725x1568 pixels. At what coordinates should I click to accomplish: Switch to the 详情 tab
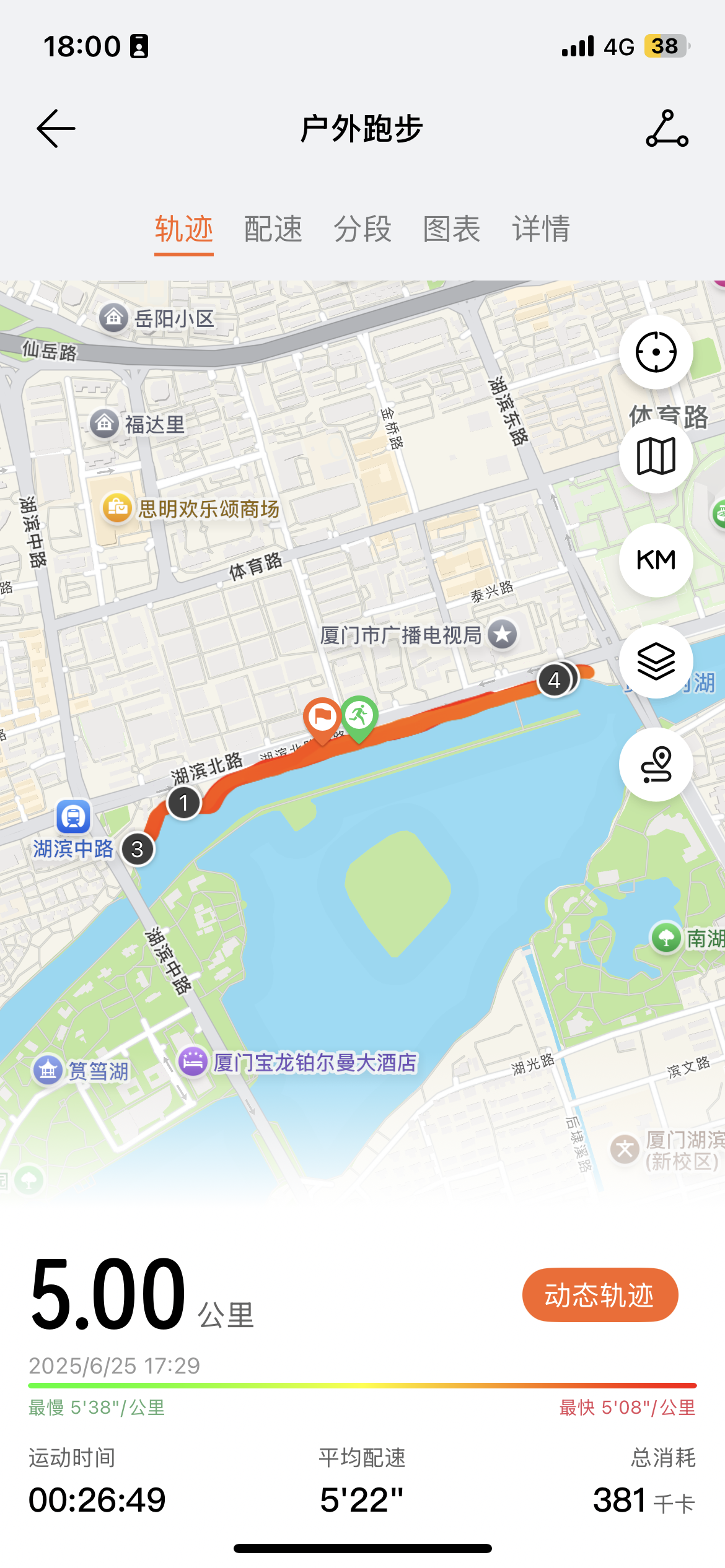(x=541, y=229)
